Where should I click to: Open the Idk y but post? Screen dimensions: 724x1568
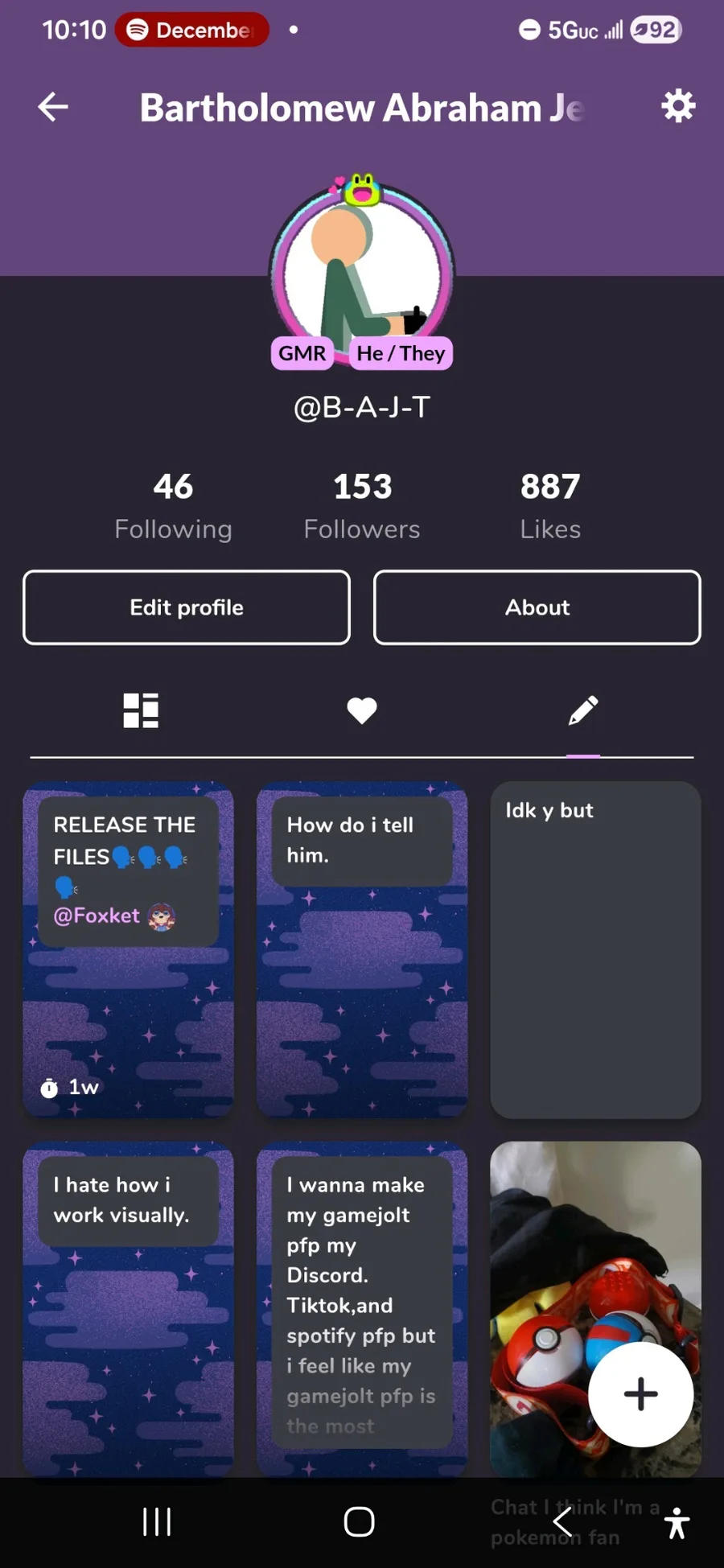pos(595,949)
